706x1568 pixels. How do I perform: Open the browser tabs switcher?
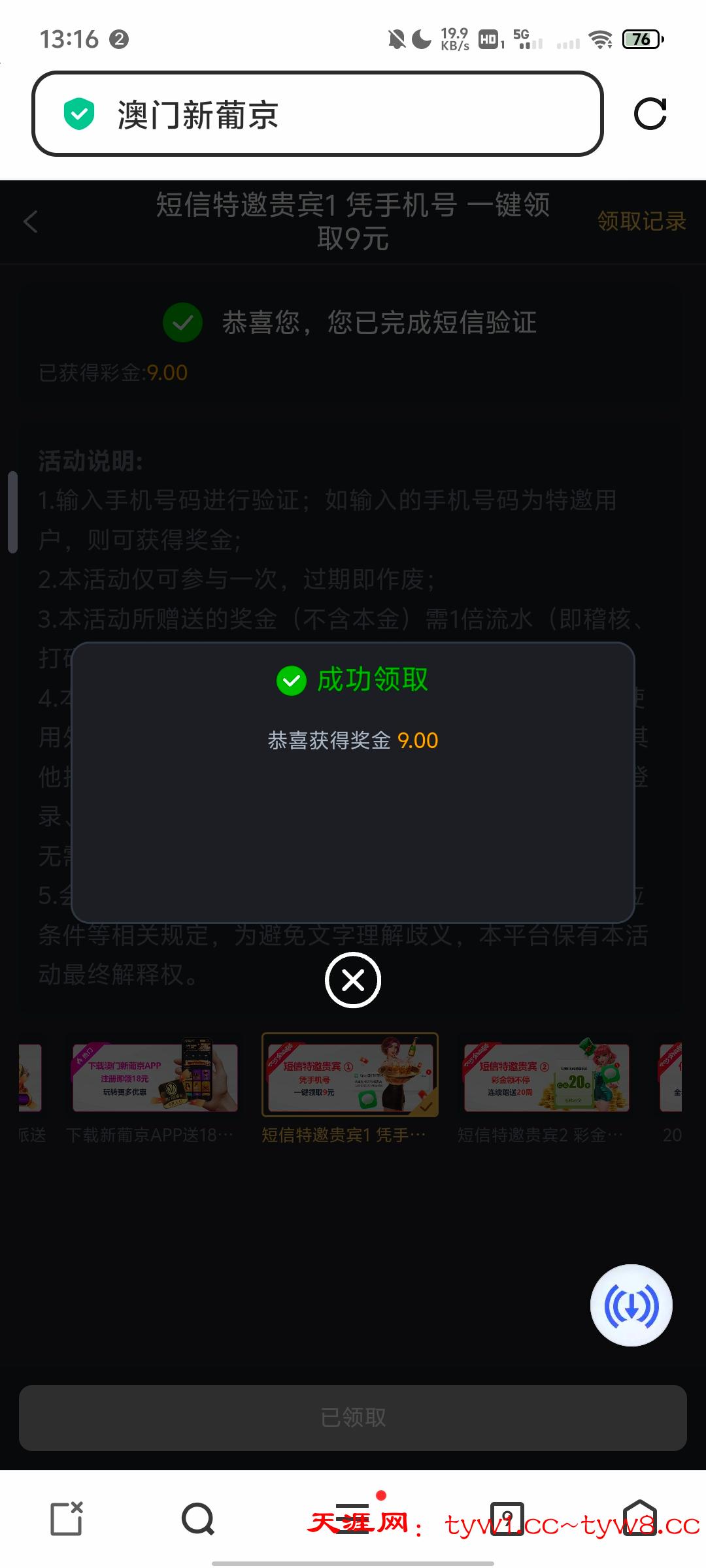(x=507, y=1519)
